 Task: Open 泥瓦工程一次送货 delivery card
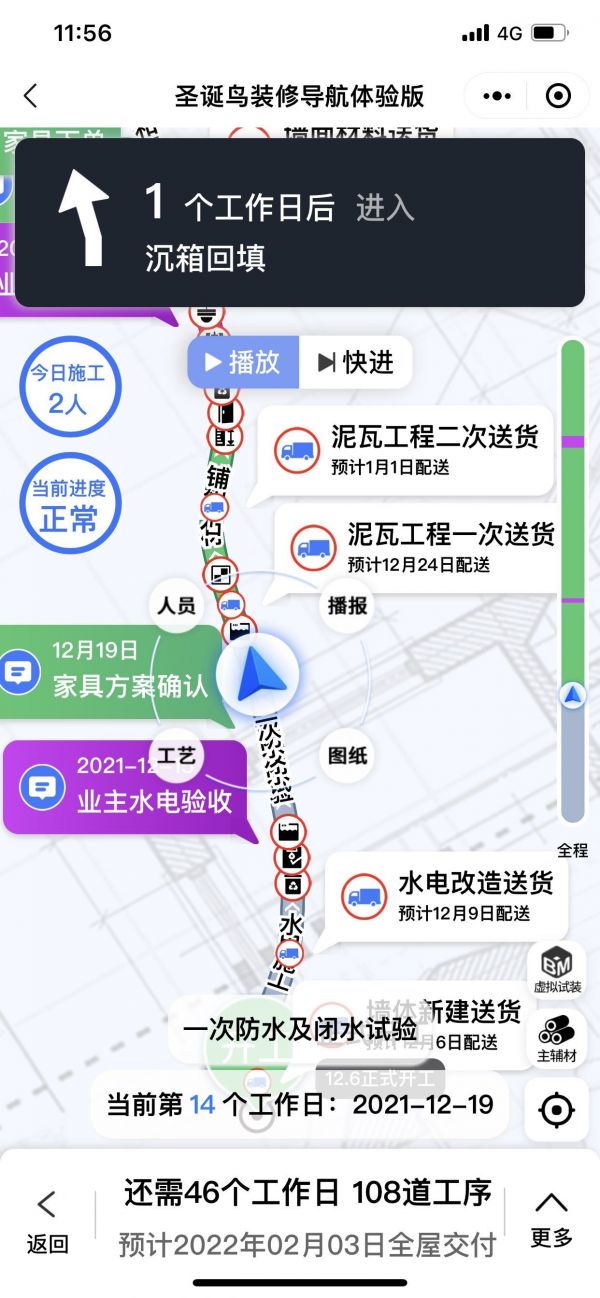point(425,546)
